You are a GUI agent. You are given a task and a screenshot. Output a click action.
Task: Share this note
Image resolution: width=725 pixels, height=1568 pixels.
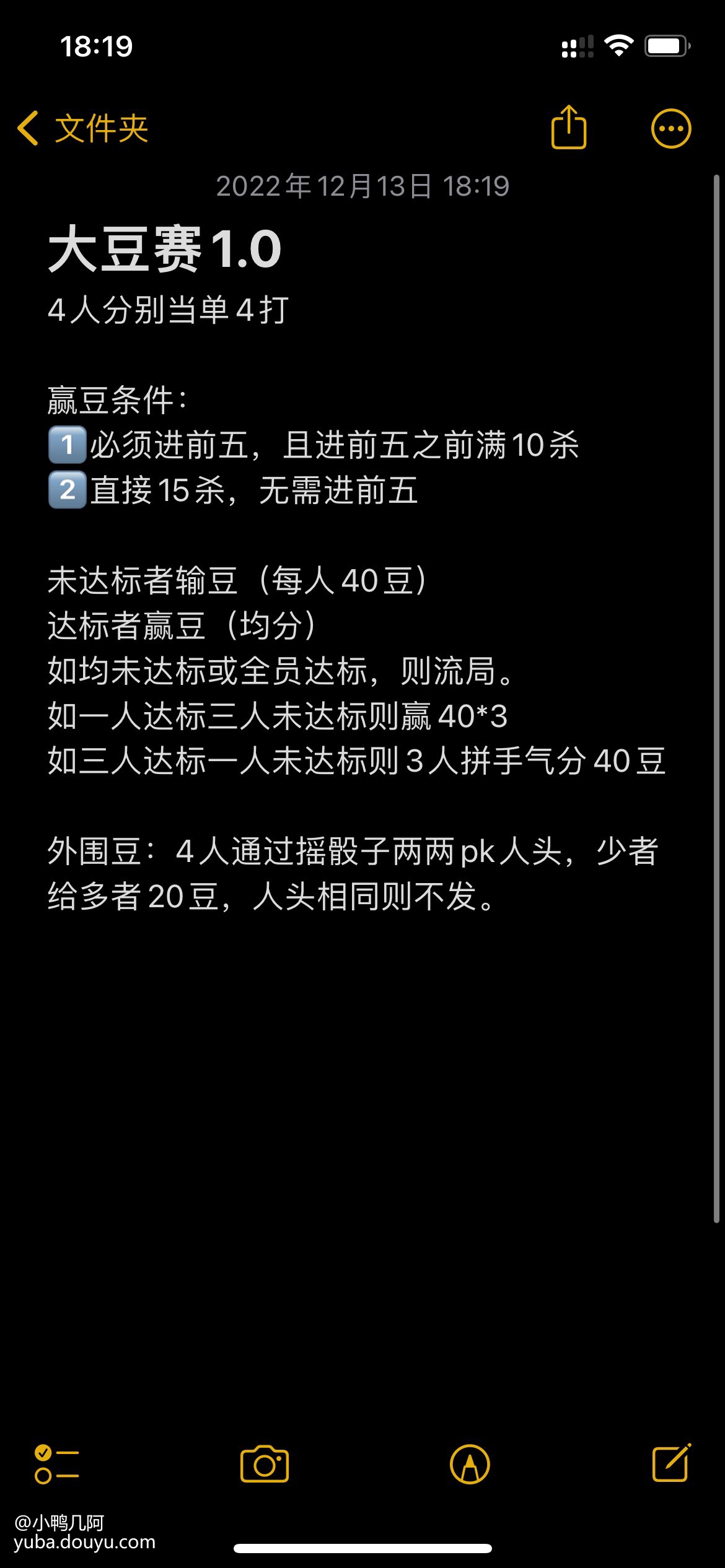tap(568, 128)
